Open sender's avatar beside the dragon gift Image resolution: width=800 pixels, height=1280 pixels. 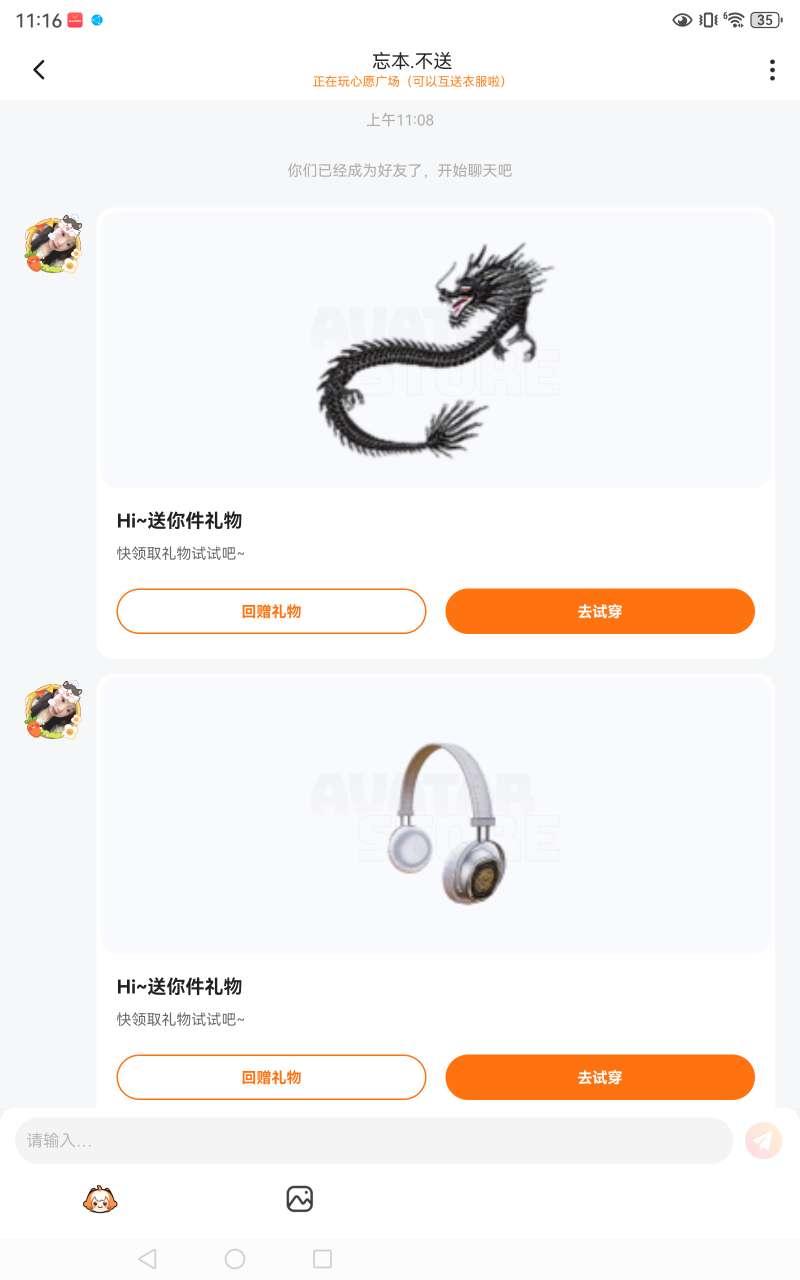tap(53, 244)
